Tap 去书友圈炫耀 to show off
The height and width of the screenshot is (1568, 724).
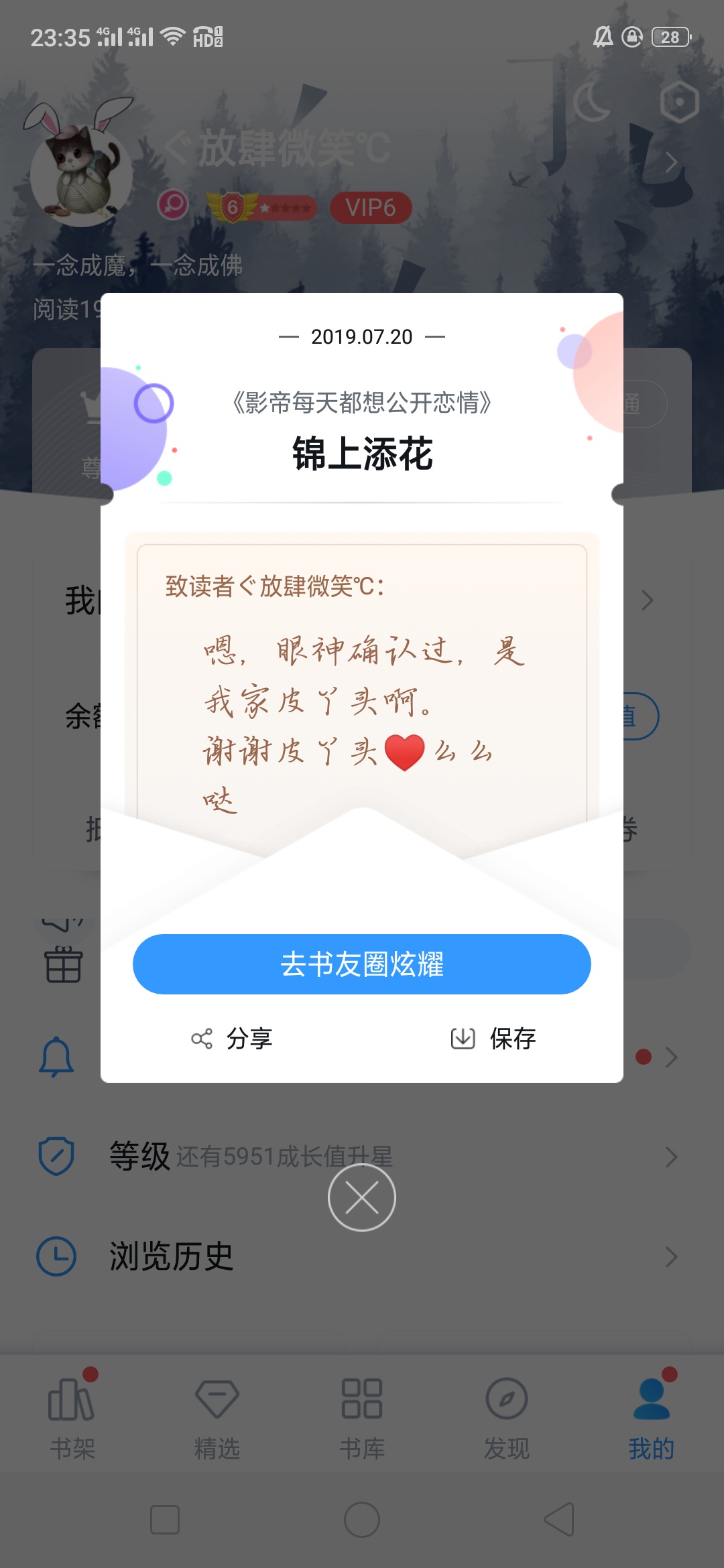pos(362,964)
